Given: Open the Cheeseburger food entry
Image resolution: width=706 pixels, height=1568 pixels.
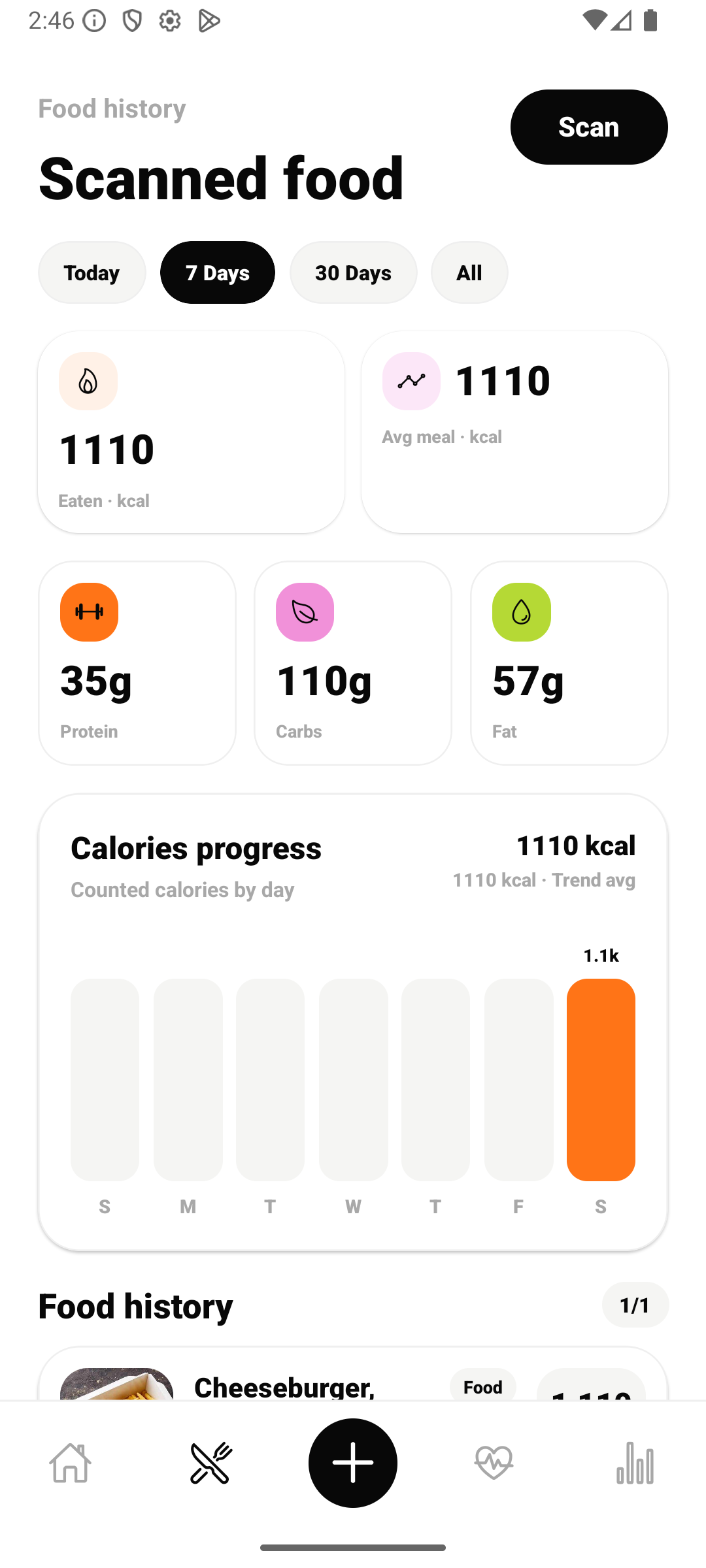Looking at the screenshot, I should (x=353, y=1373).
